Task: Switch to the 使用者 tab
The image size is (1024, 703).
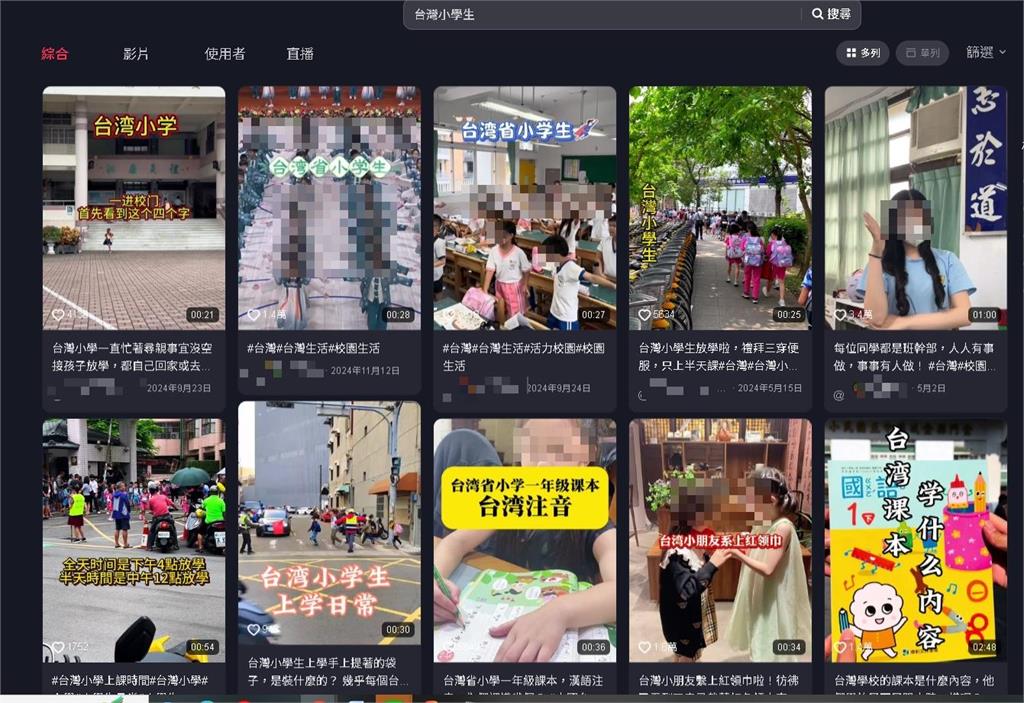Action: click(x=225, y=54)
